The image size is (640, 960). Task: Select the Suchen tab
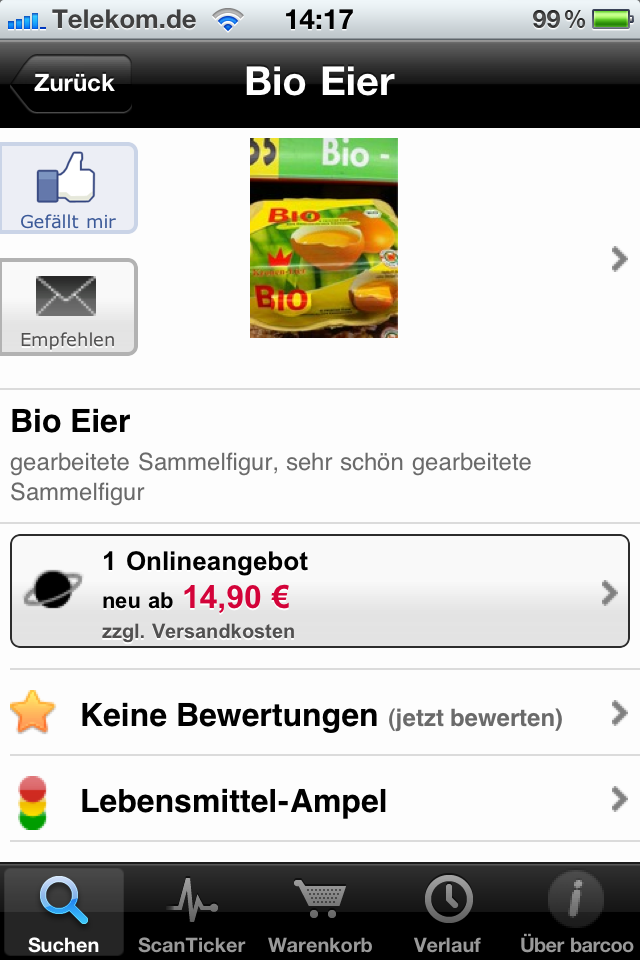pos(64,914)
